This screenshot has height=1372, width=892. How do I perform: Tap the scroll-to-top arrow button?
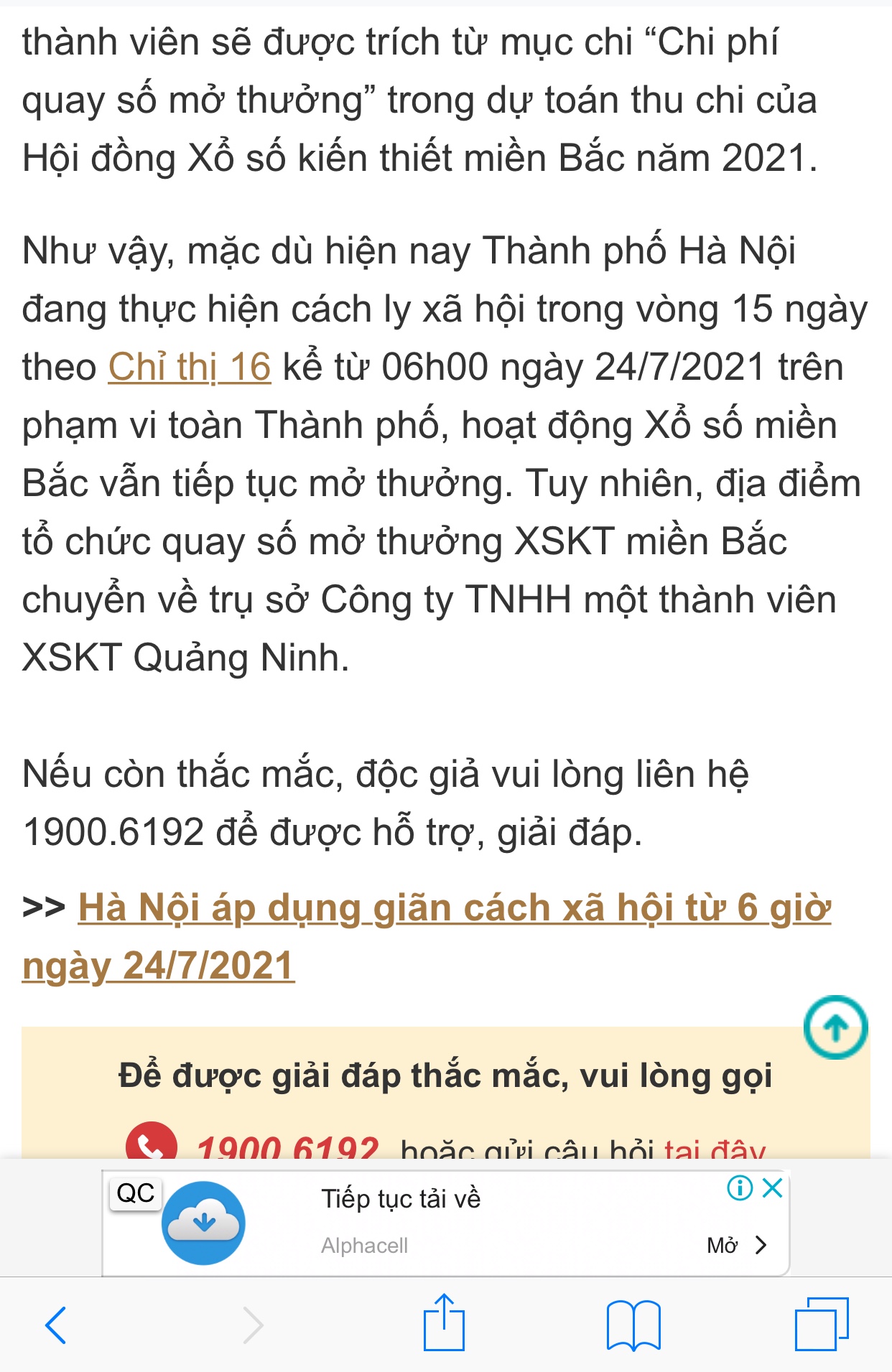(x=835, y=1028)
